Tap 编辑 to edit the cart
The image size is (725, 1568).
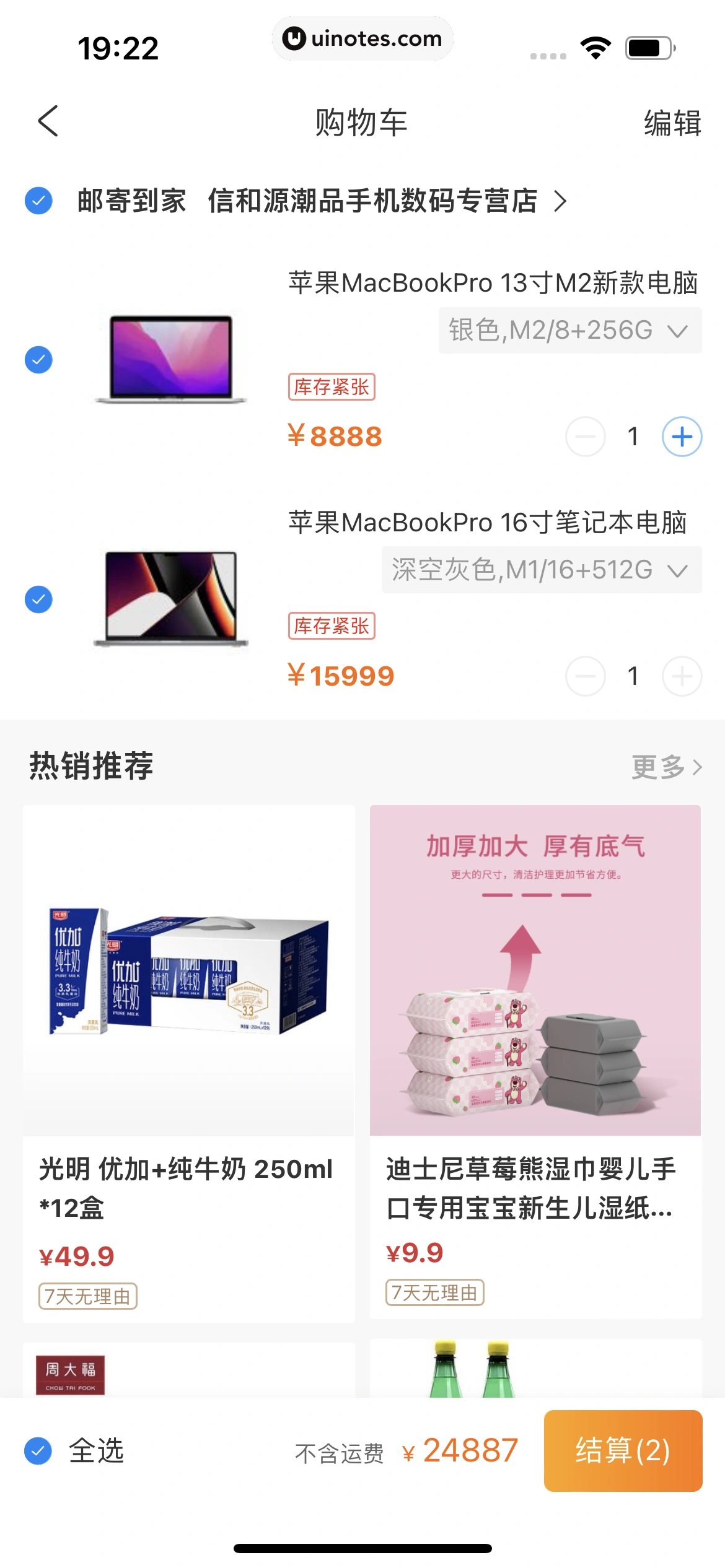click(672, 123)
